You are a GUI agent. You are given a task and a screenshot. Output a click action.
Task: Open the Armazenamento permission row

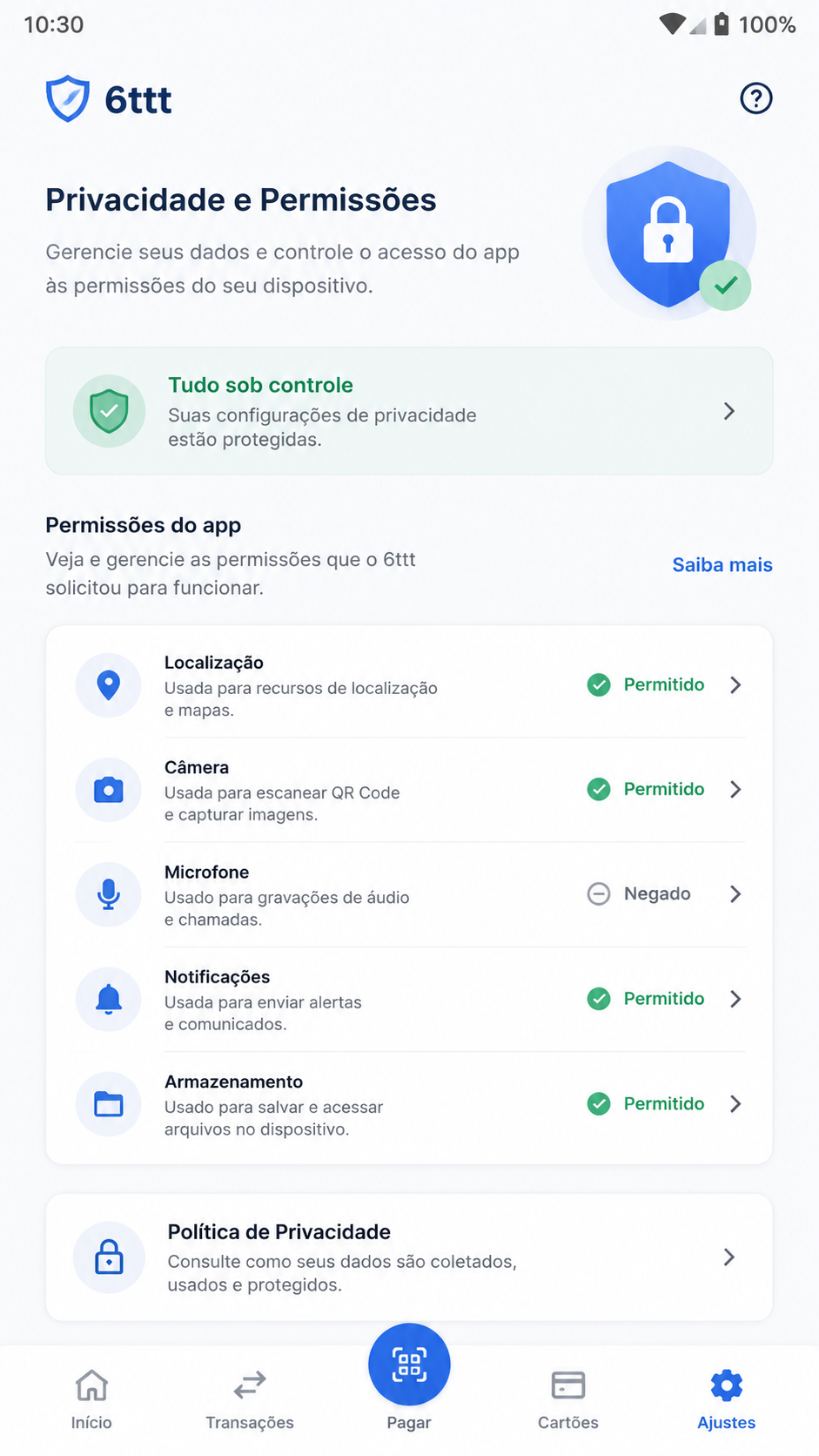tap(409, 1104)
